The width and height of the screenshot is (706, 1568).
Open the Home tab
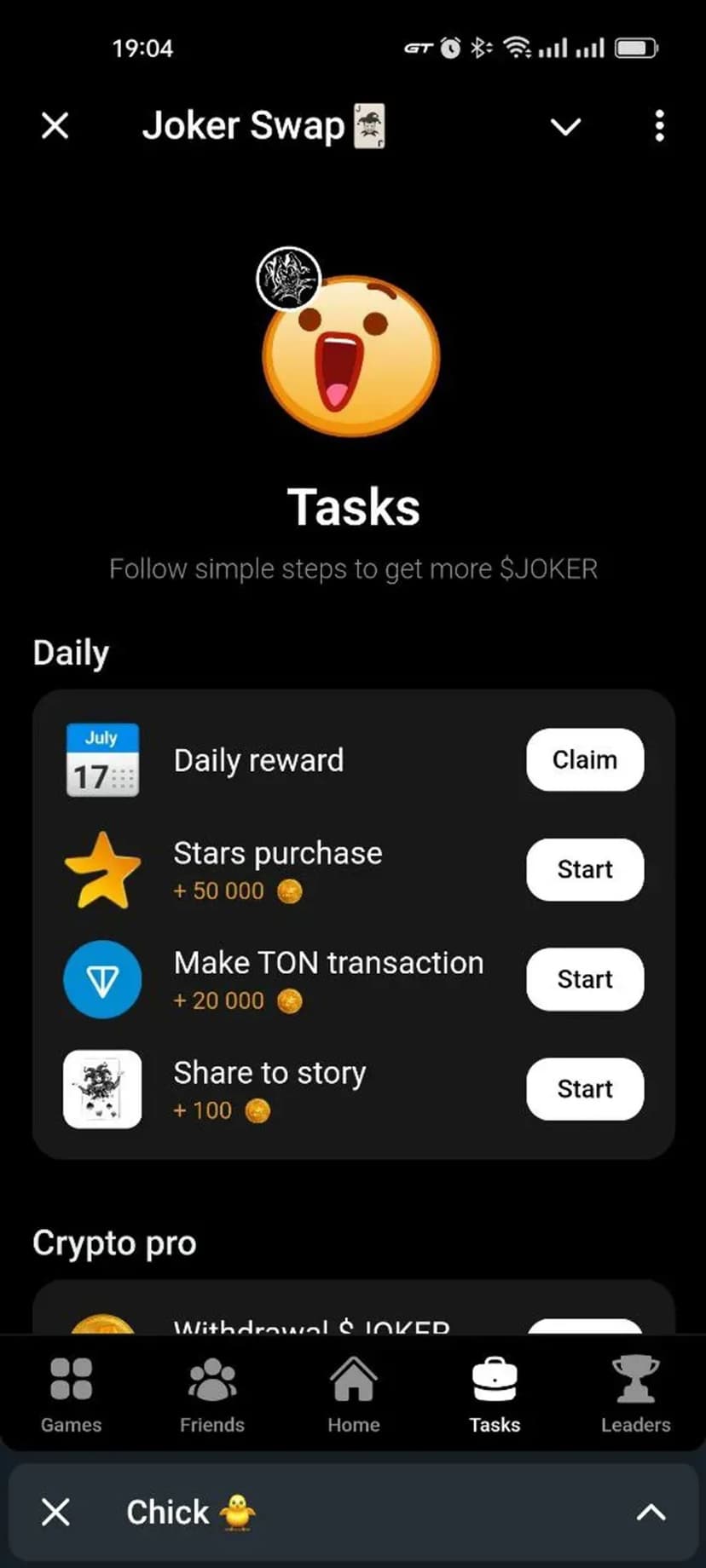point(353,1394)
